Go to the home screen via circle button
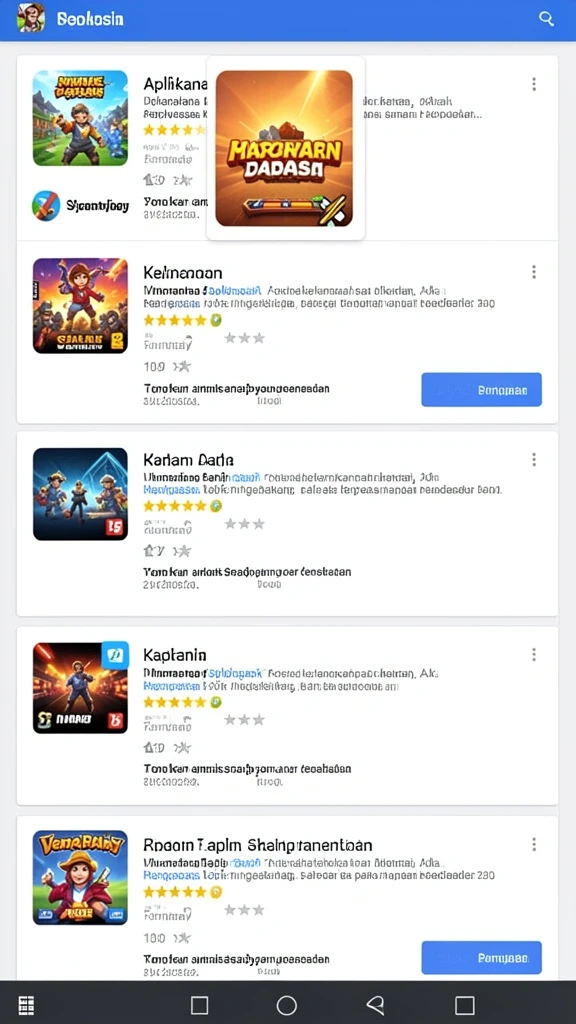Image resolution: width=576 pixels, height=1024 pixels. (287, 1005)
